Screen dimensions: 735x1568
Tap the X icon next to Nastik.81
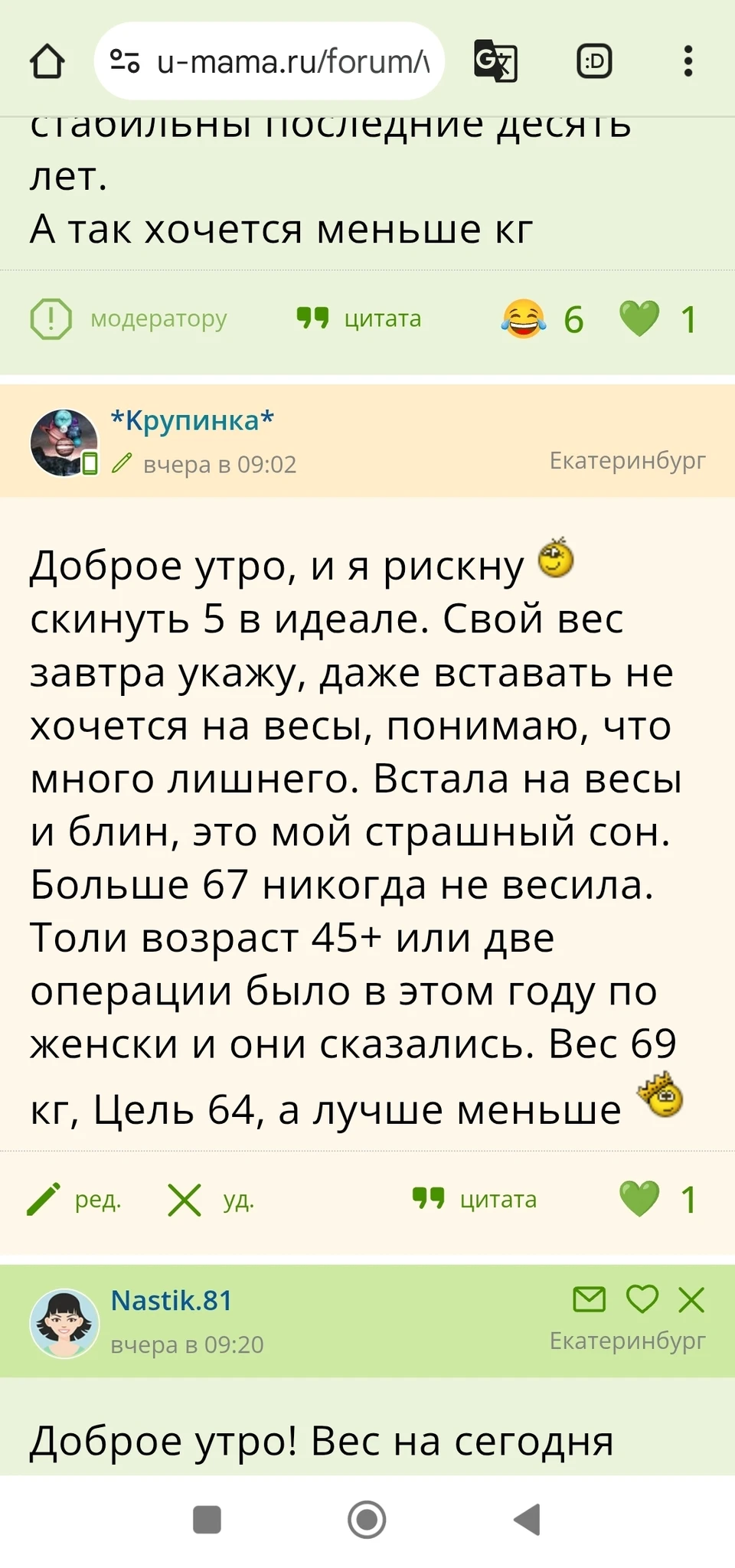click(x=691, y=1299)
